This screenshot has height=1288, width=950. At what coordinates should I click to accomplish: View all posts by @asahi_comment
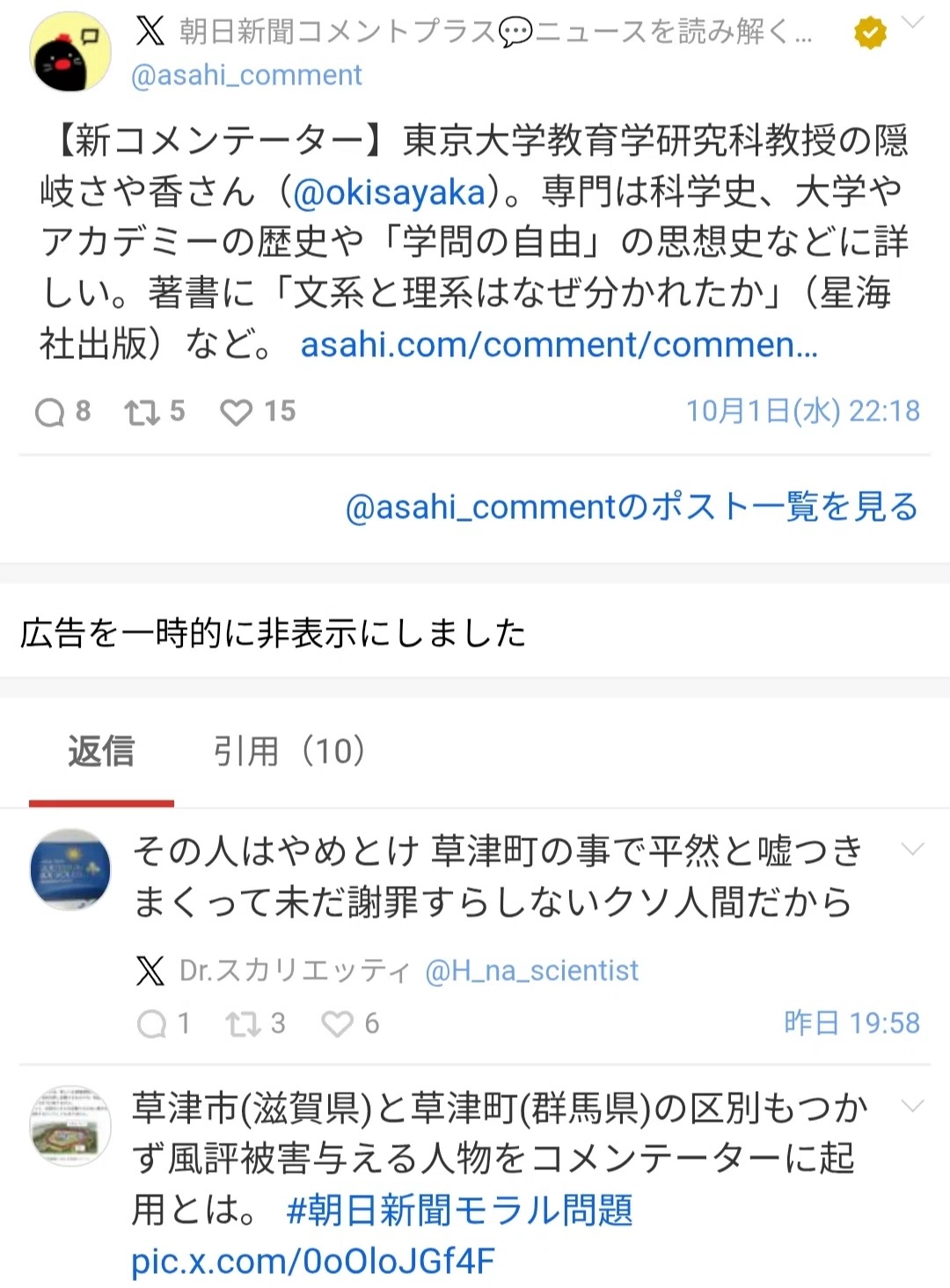631,507
